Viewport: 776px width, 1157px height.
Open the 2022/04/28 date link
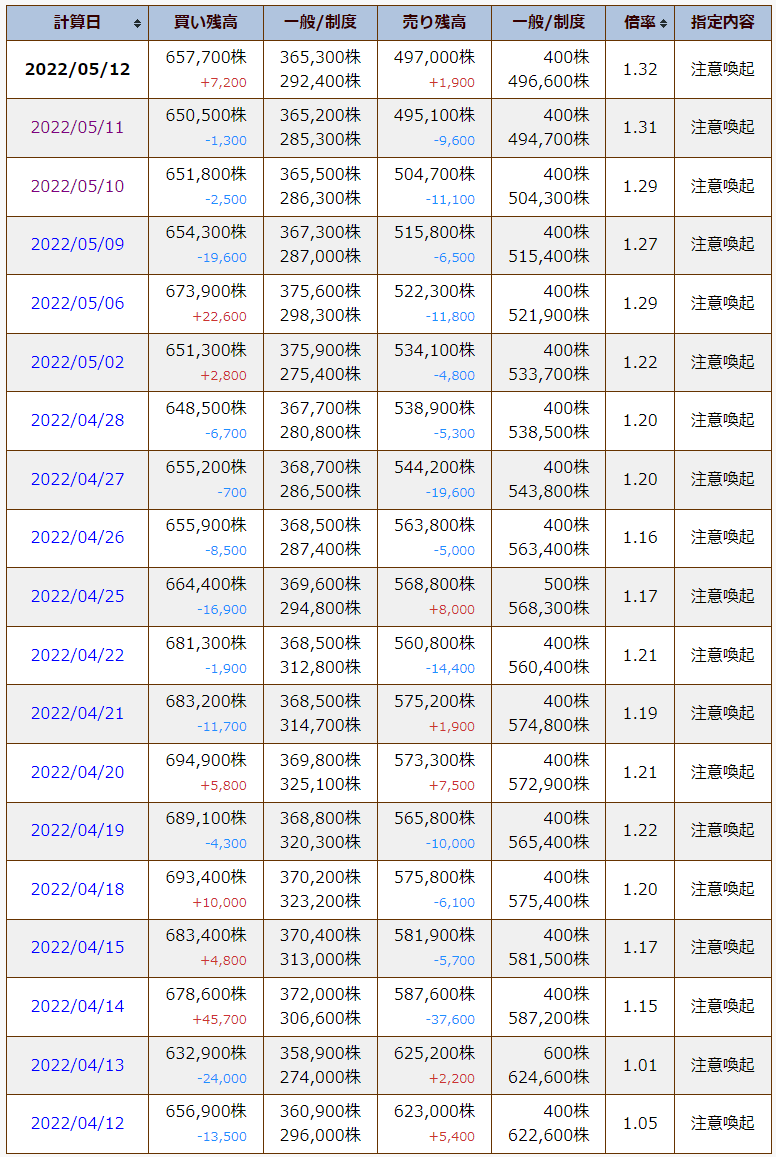click(x=77, y=420)
